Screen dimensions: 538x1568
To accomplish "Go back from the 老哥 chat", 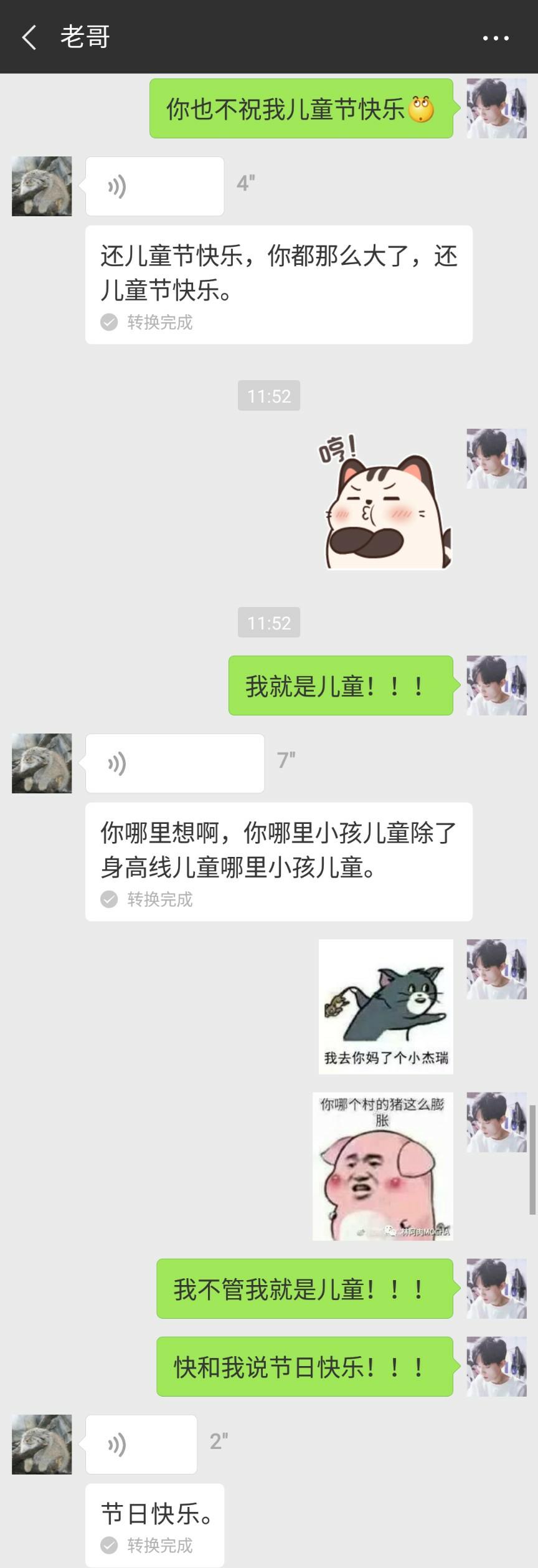I will coord(29,37).
